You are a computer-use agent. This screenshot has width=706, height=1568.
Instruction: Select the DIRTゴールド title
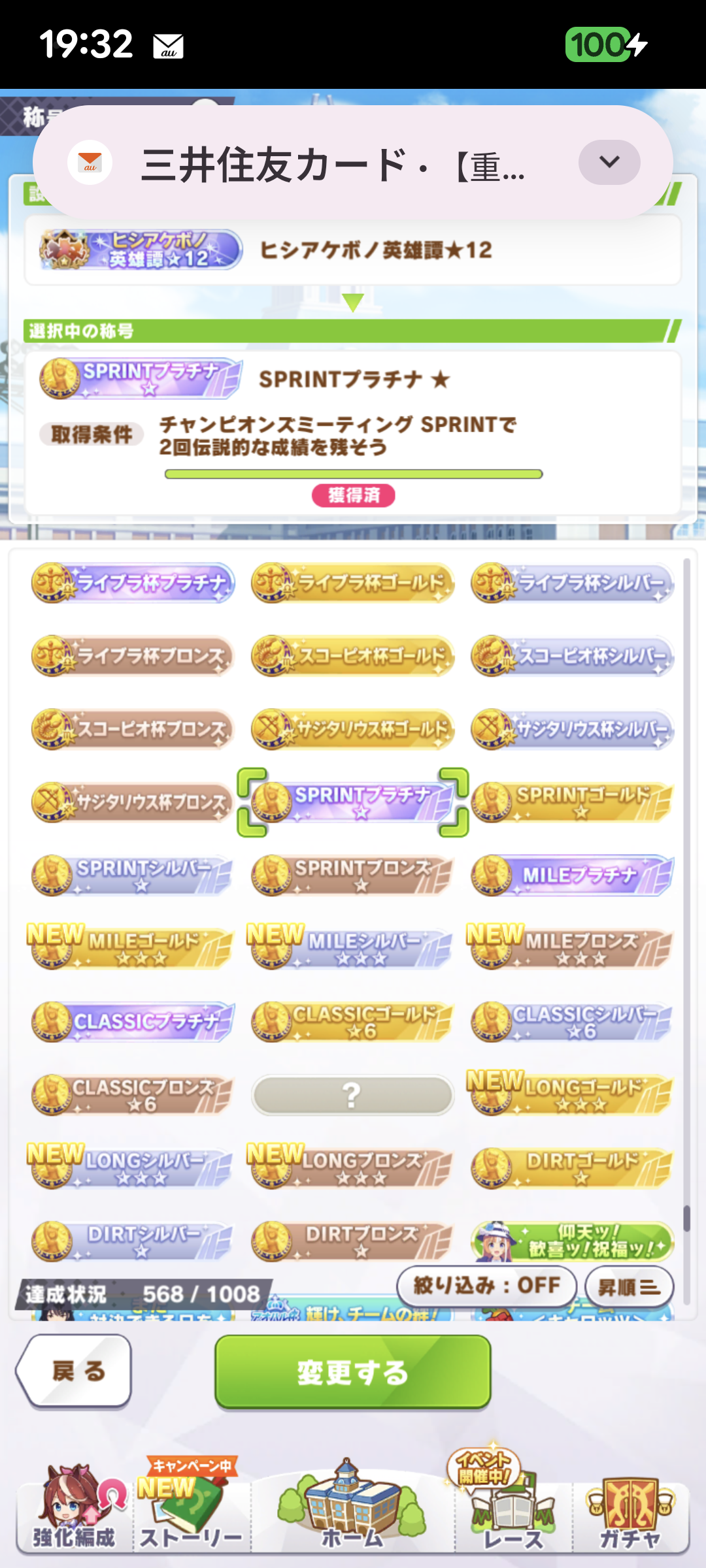[573, 1168]
